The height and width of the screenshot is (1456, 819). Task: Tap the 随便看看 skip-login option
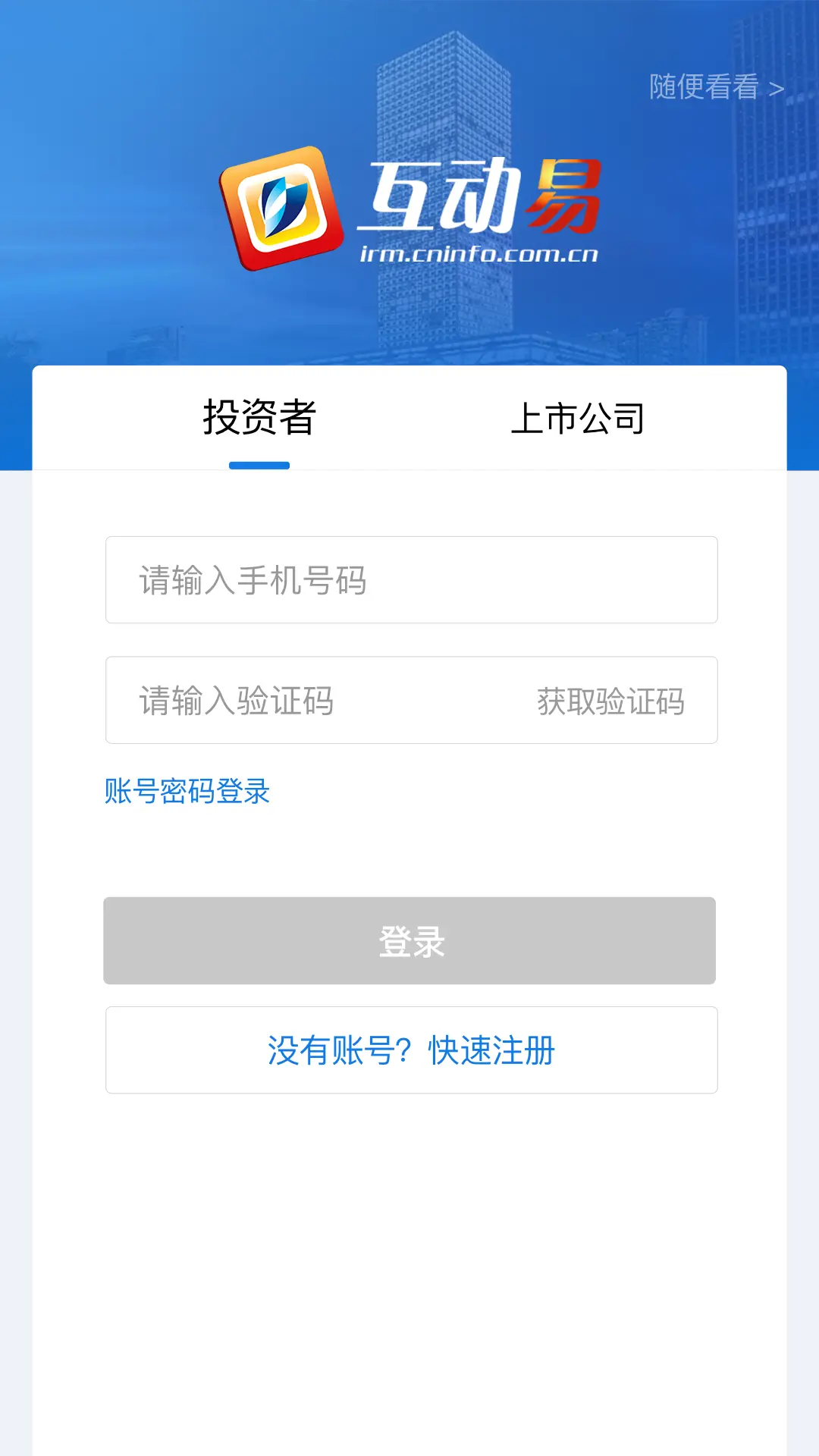(x=705, y=87)
